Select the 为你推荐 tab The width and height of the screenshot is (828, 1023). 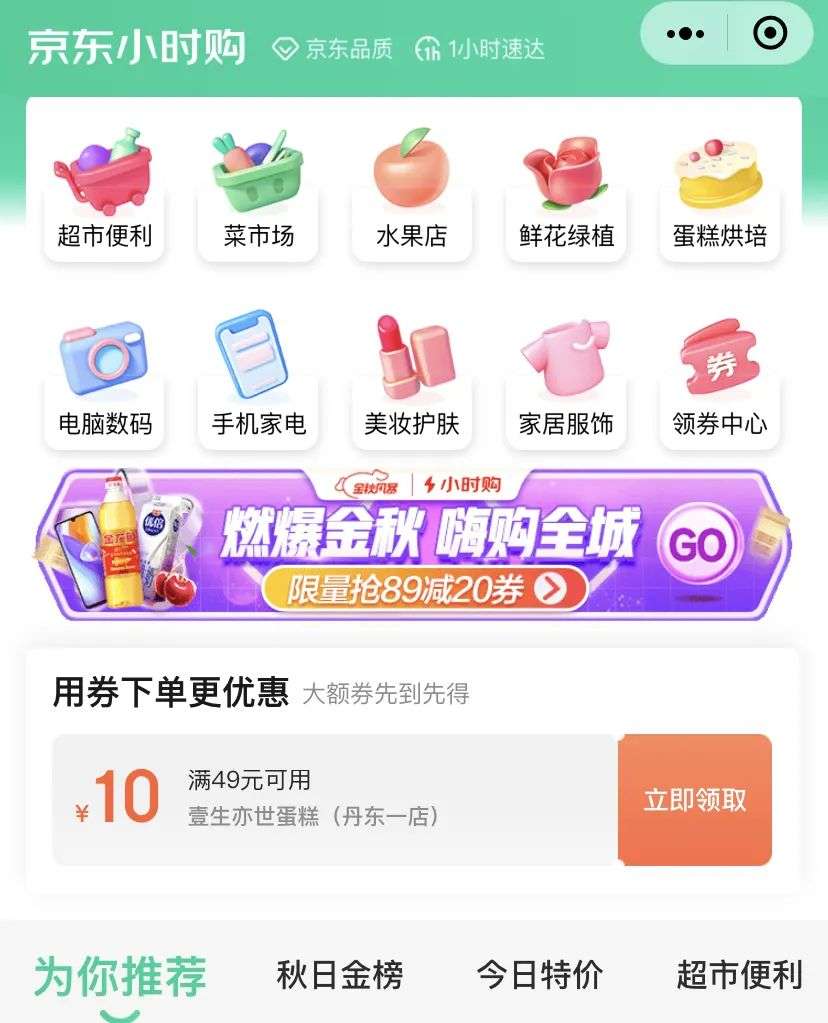(x=120, y=976)
